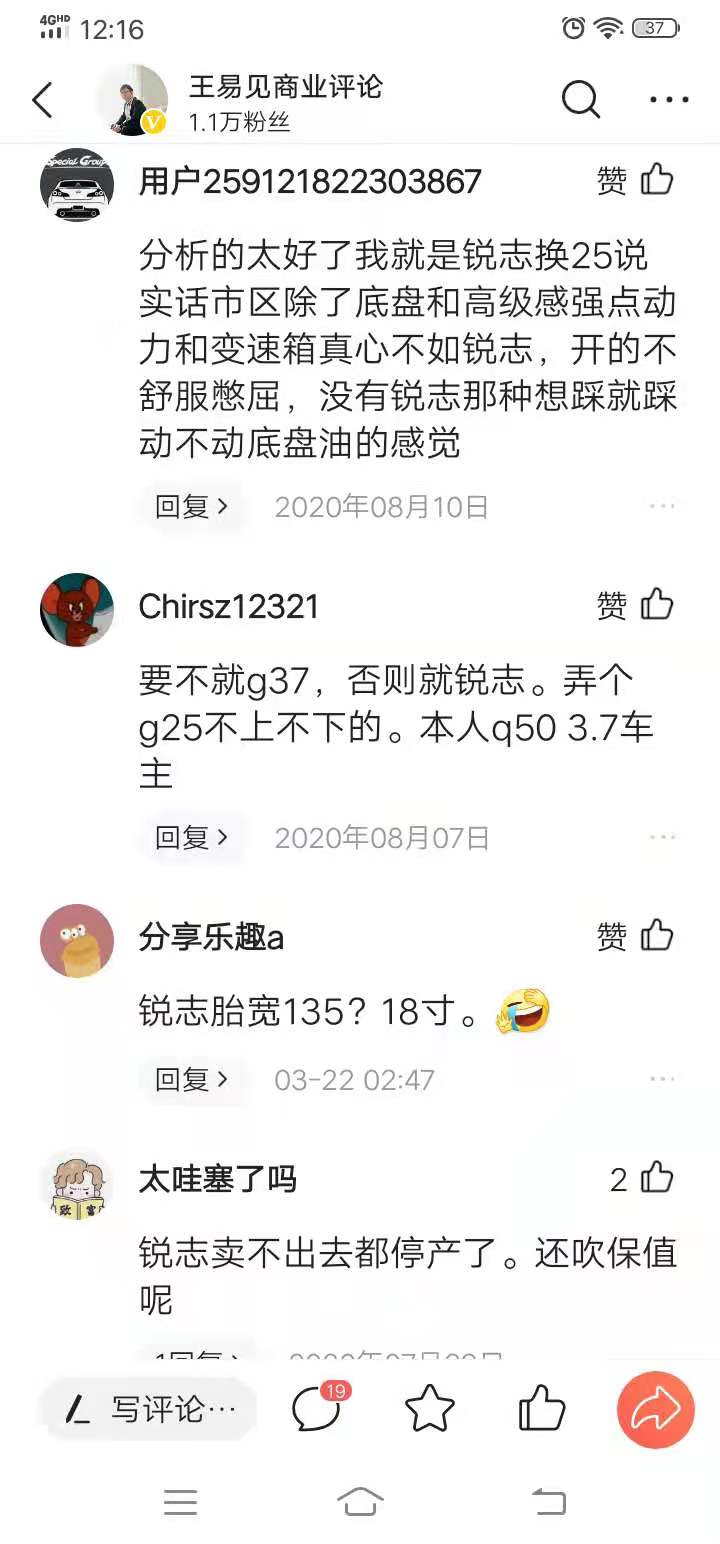Open more options on the first comment

[x=662, y=506]
